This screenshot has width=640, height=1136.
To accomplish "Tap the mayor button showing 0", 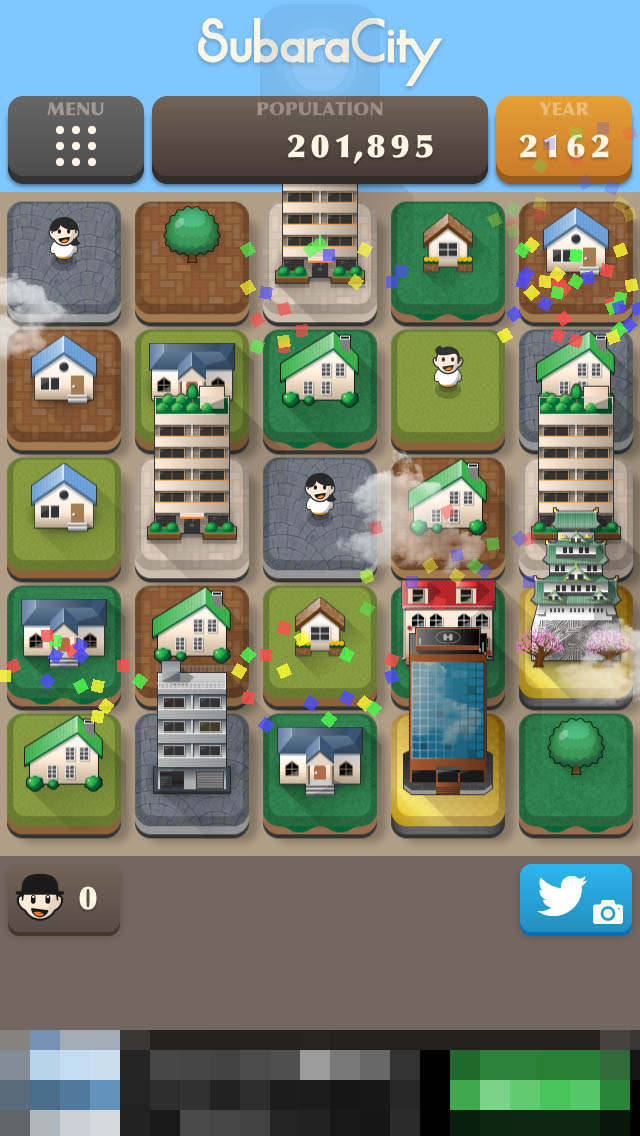I will [x=64, y=899].
